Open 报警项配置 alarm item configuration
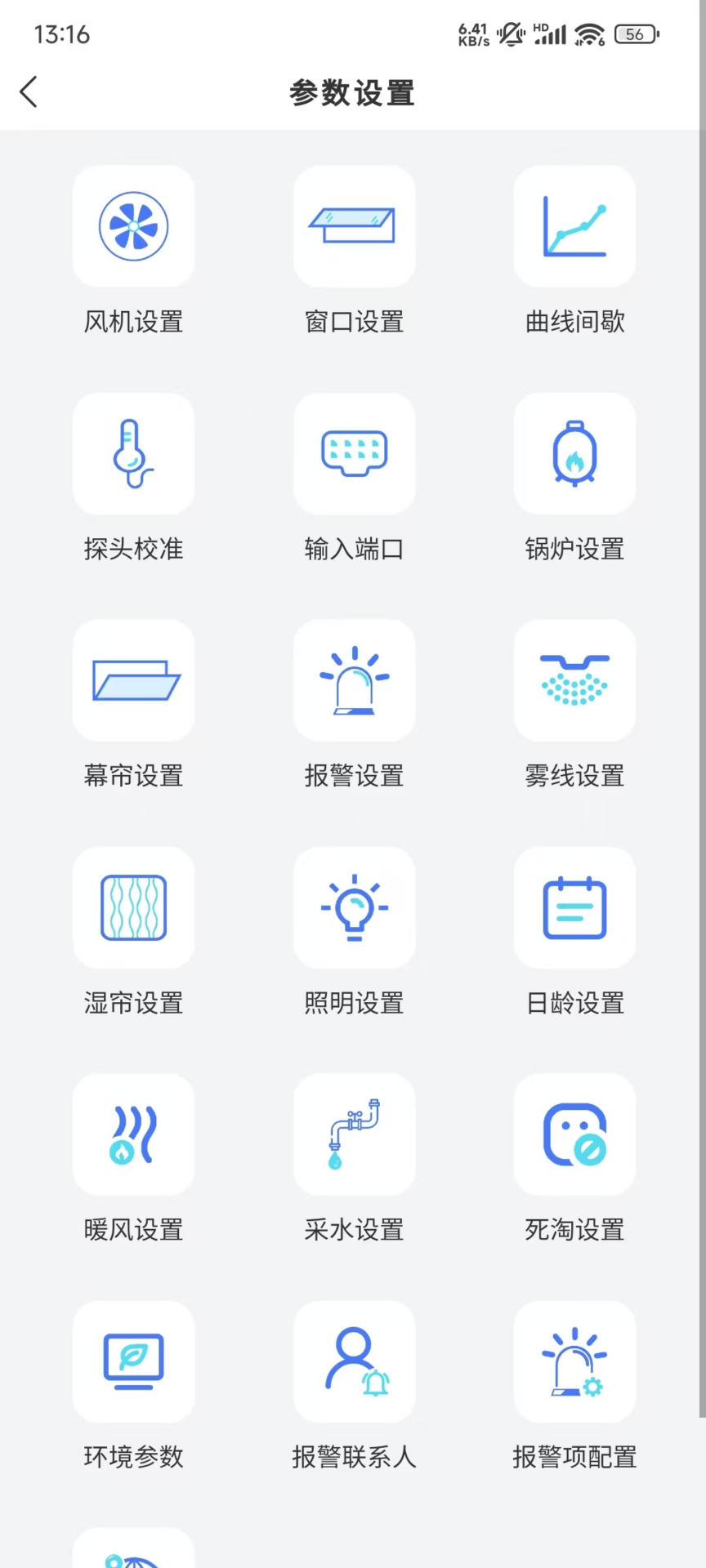This screenshot has width=706, height=1568. (x=574, y=1361)
